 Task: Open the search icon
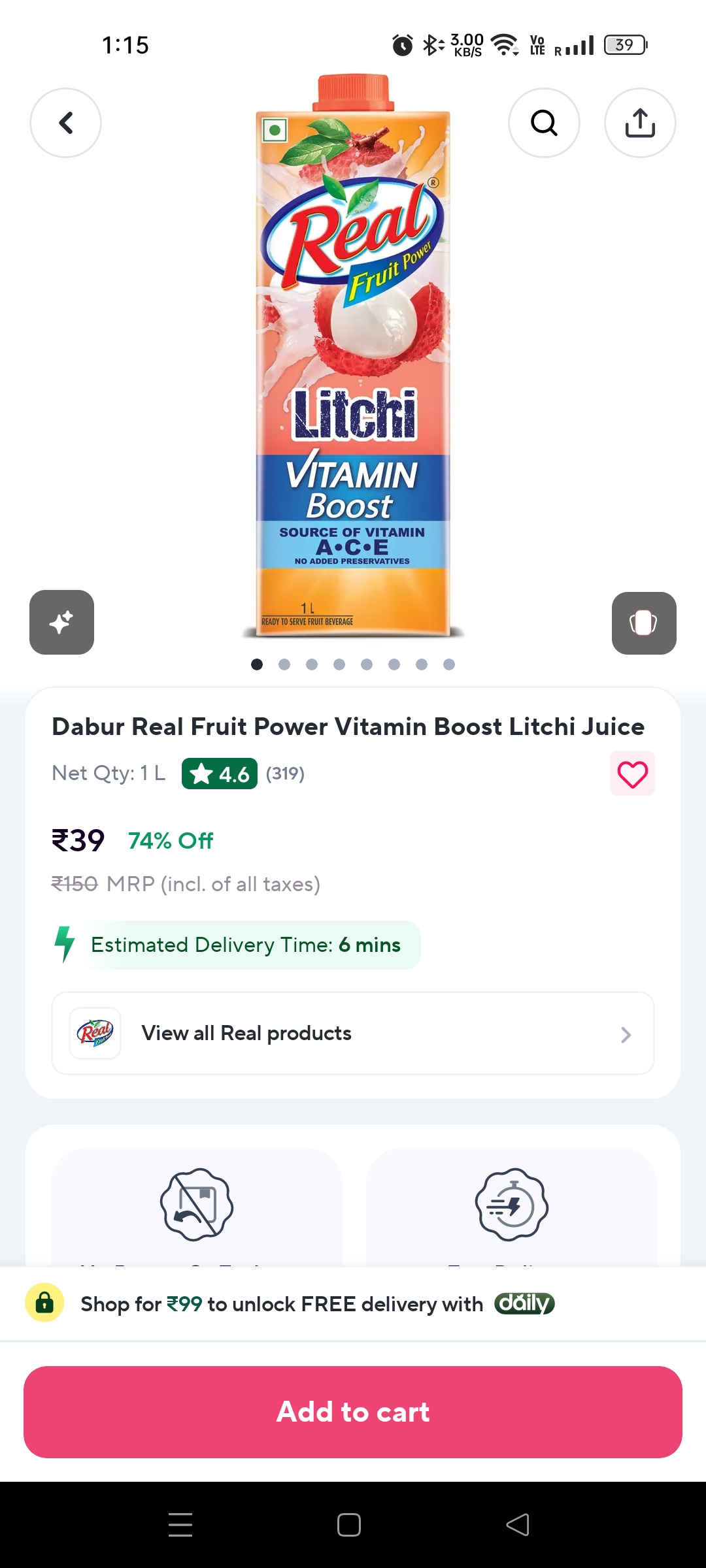(544, 123)
